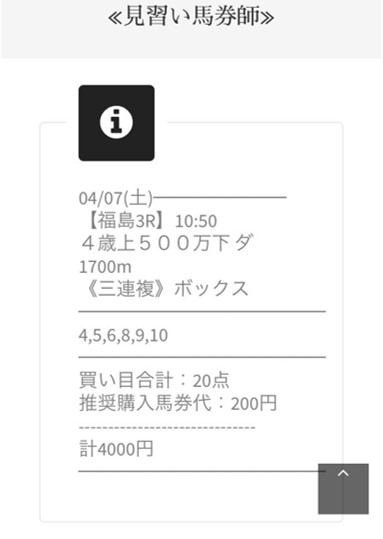The height and width of the screenshot is (539, 383).
Task: Tap the scroll-to-top arrow button
Action: tap(343, 488)
